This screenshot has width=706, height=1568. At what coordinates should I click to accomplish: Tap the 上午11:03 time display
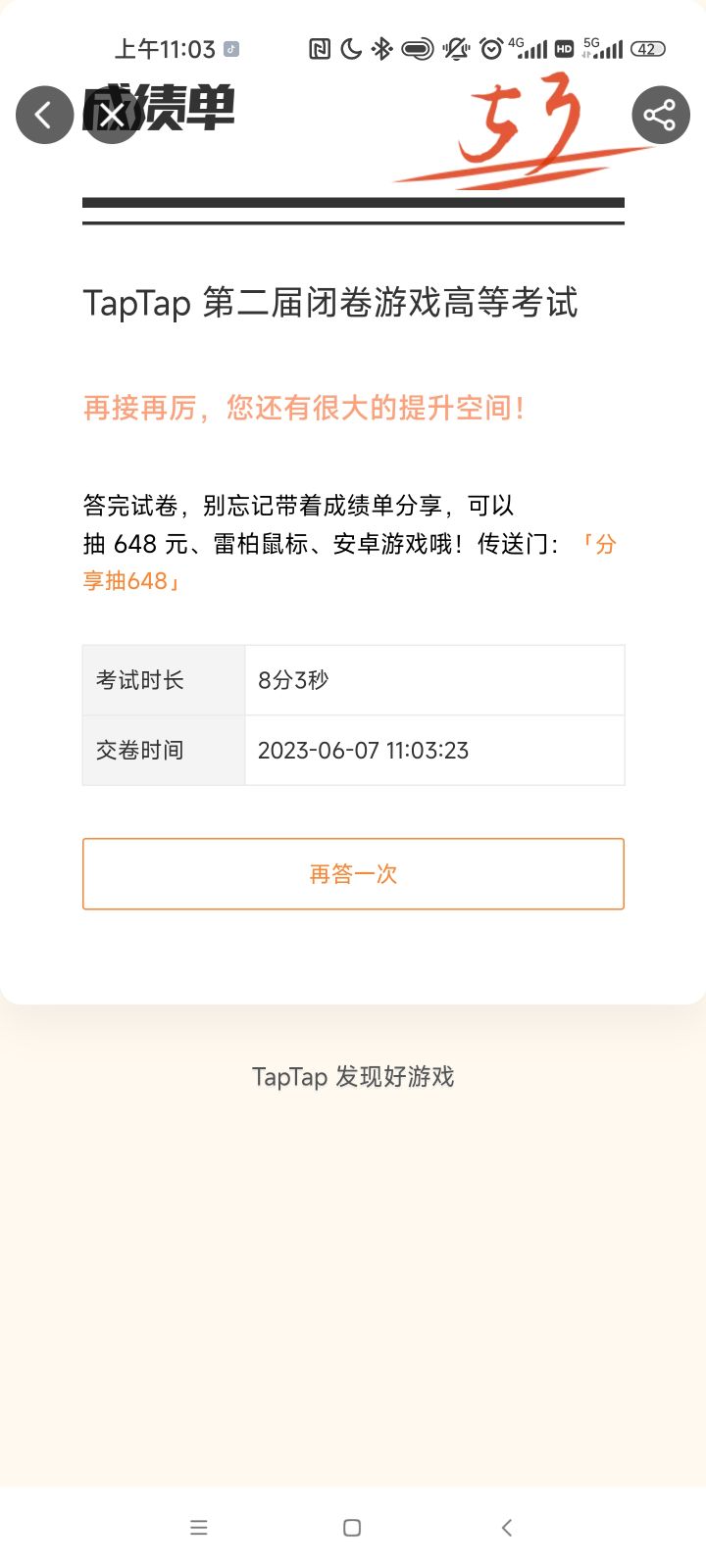click(168, 48)
